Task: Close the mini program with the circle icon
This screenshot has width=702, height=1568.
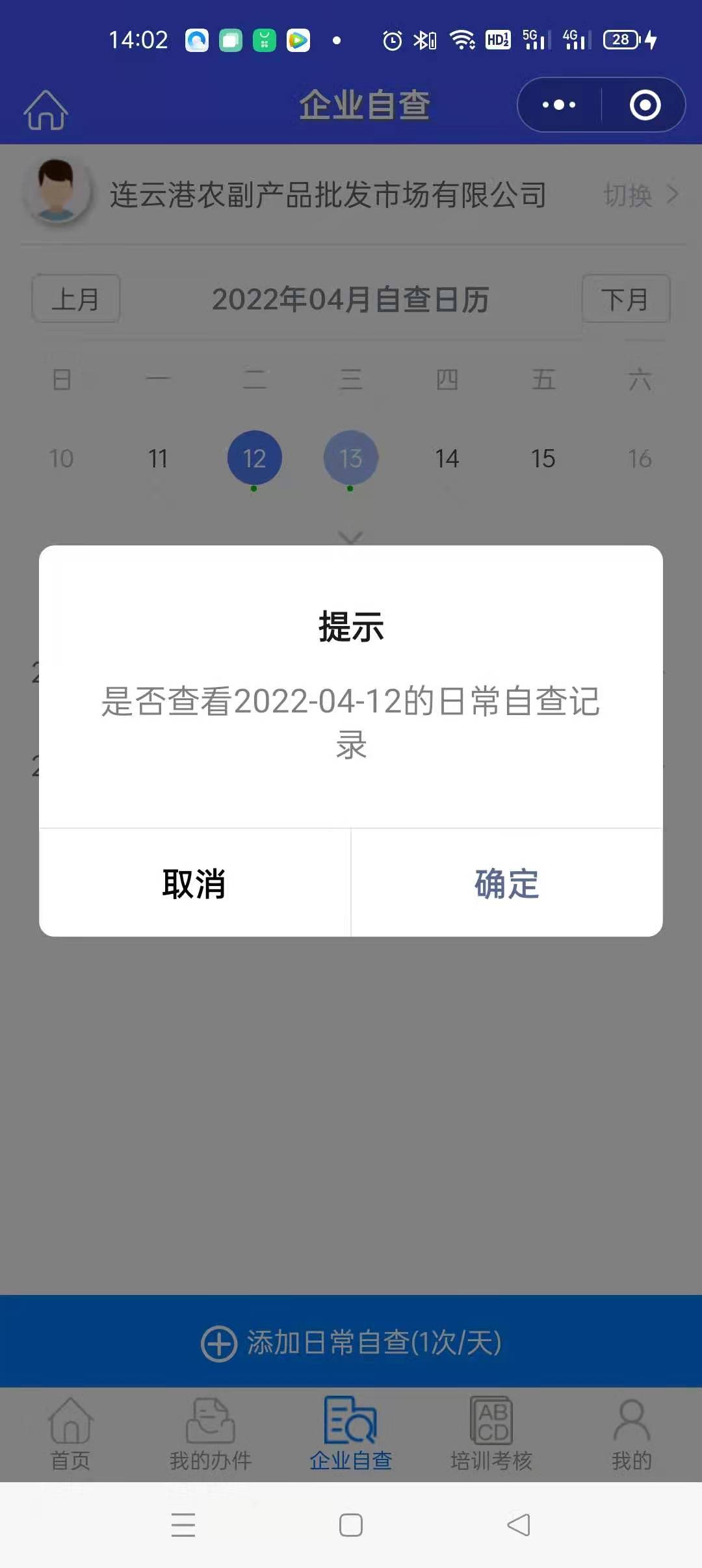Action: [x=645, y=105]
